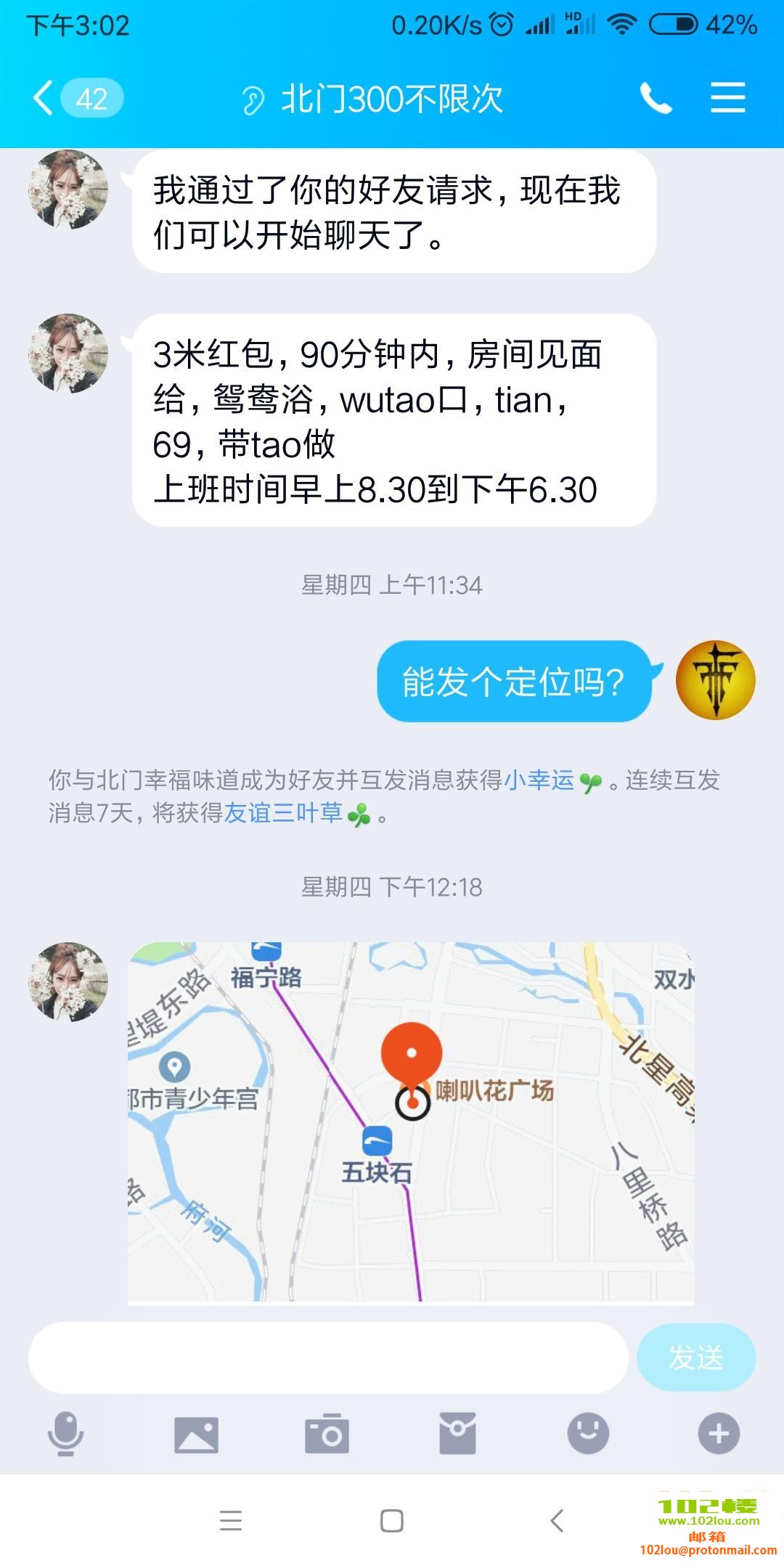The image size is (784, 1568).
Task: Open the chat settings hamburger icon
Action: coord(727,97)
